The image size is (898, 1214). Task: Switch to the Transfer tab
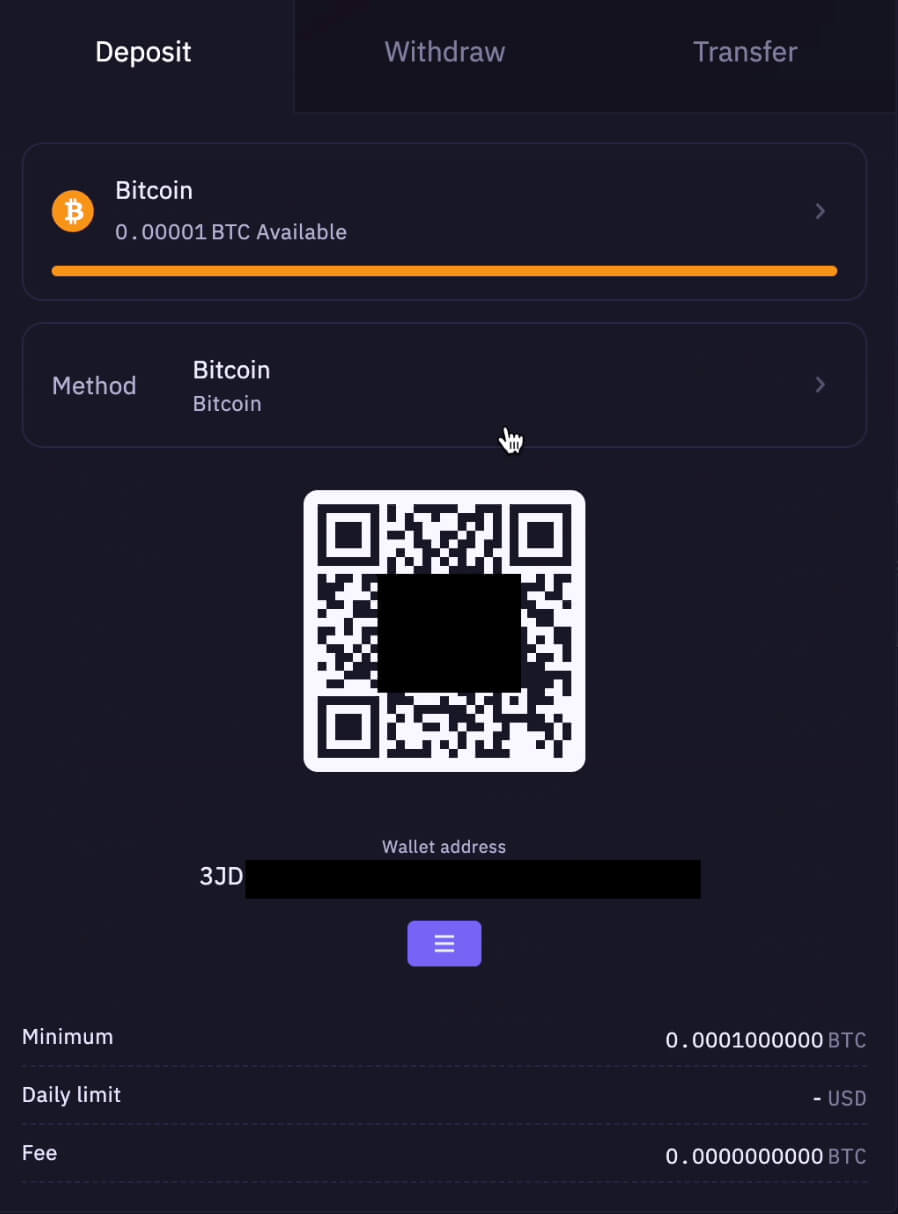(x=744, y=52)
